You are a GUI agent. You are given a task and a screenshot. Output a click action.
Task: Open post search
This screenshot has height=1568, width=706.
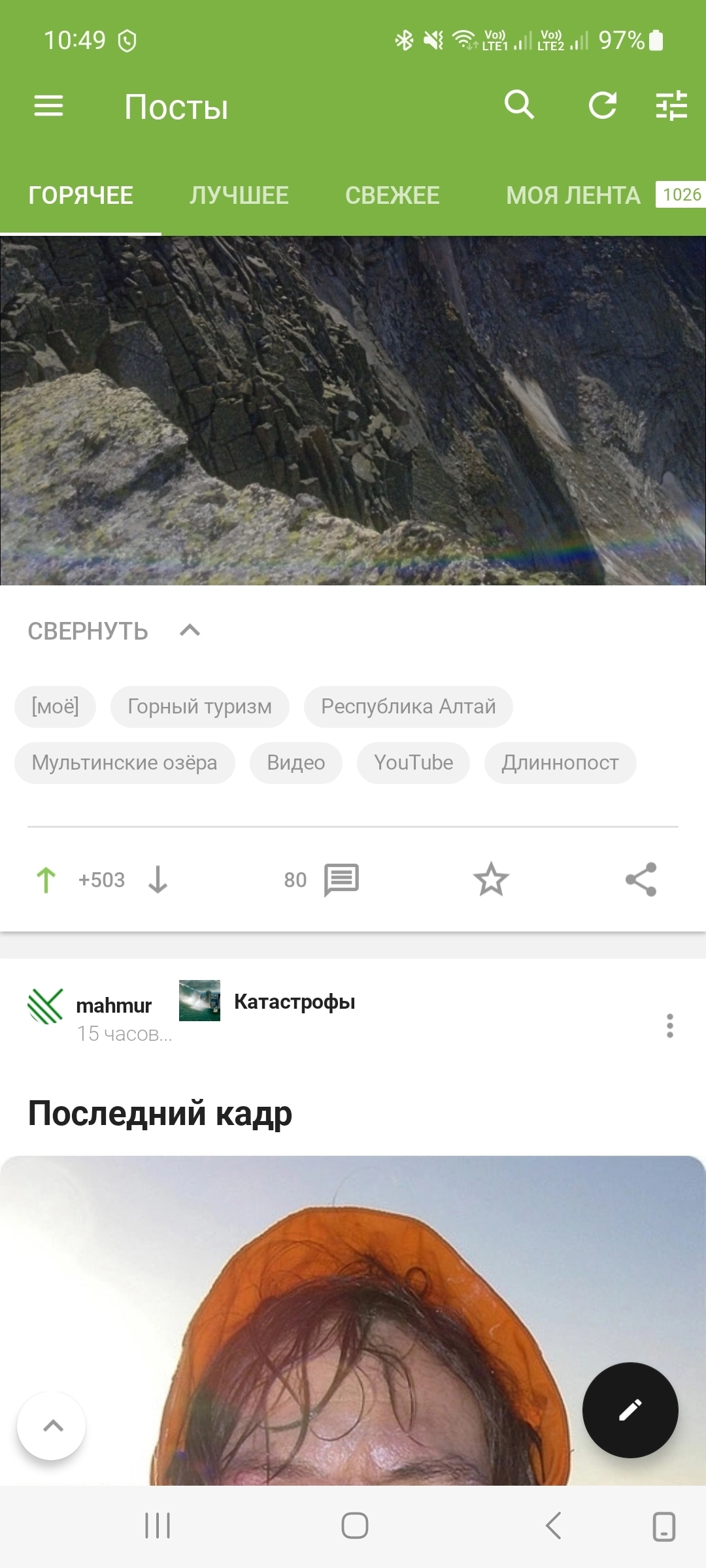click(x=519, y=105)
